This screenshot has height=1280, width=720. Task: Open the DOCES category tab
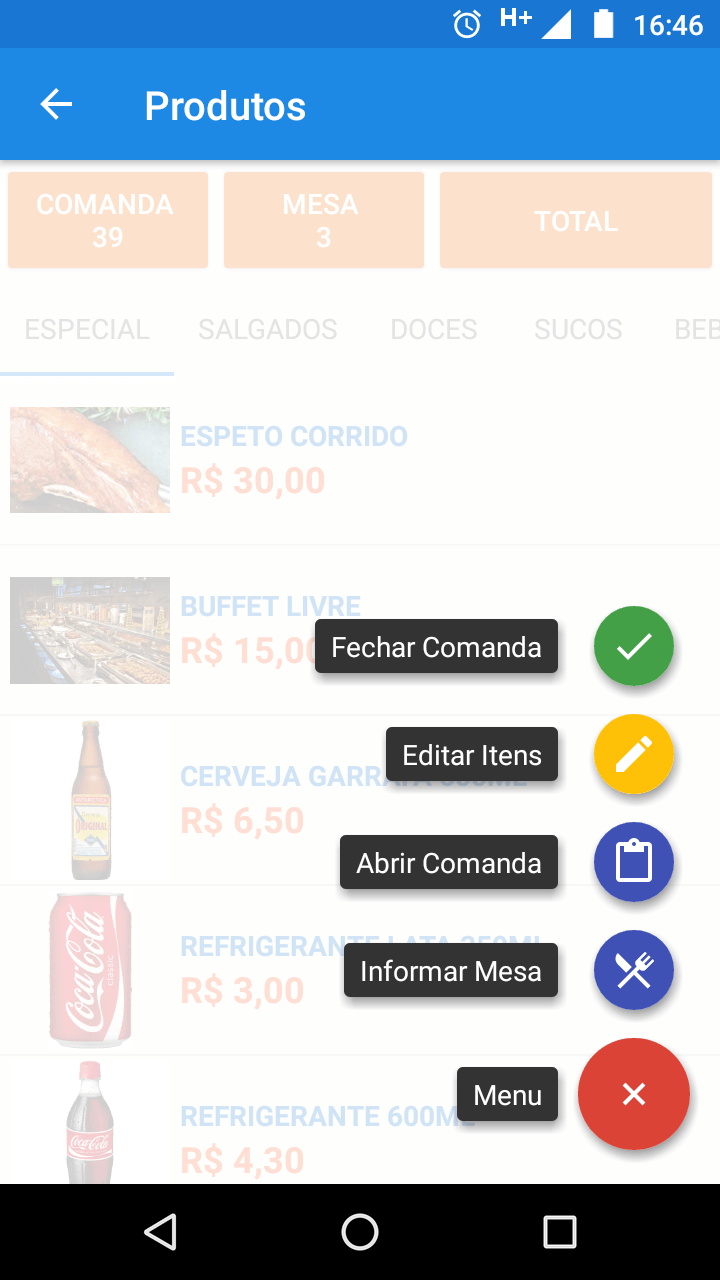(x=433, y=329)
